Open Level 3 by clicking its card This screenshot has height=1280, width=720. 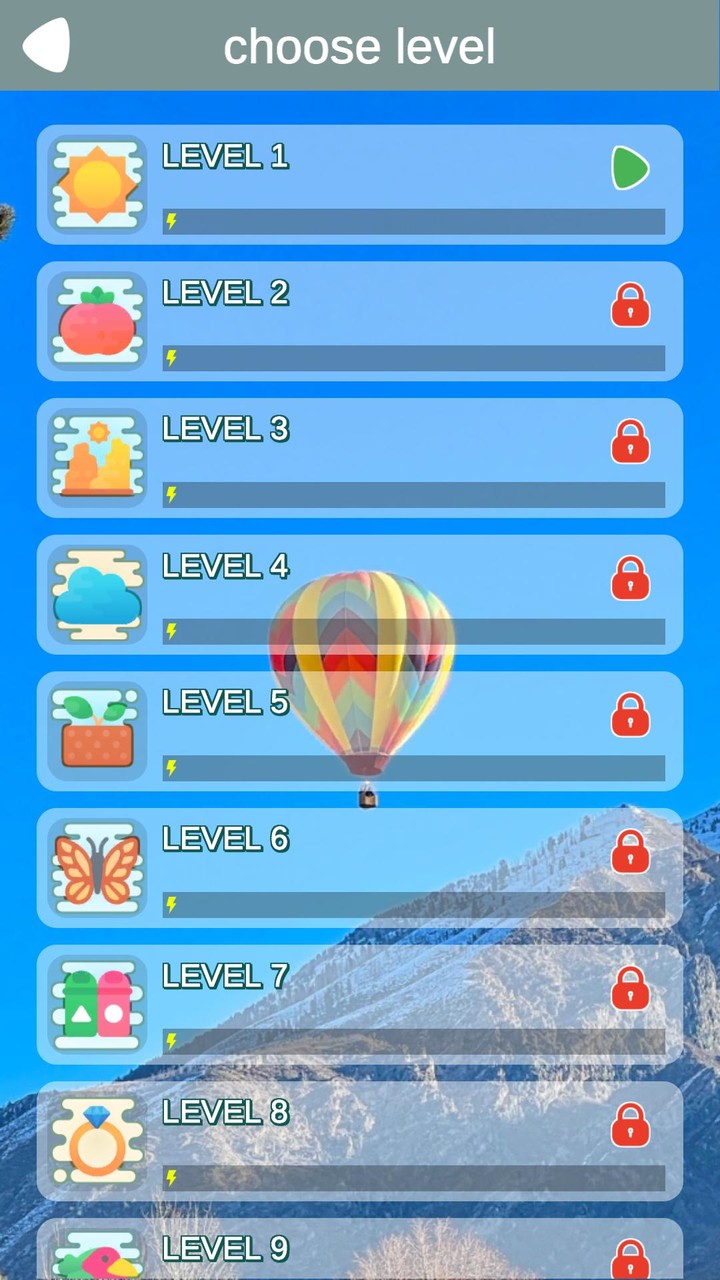click(360, 457)
